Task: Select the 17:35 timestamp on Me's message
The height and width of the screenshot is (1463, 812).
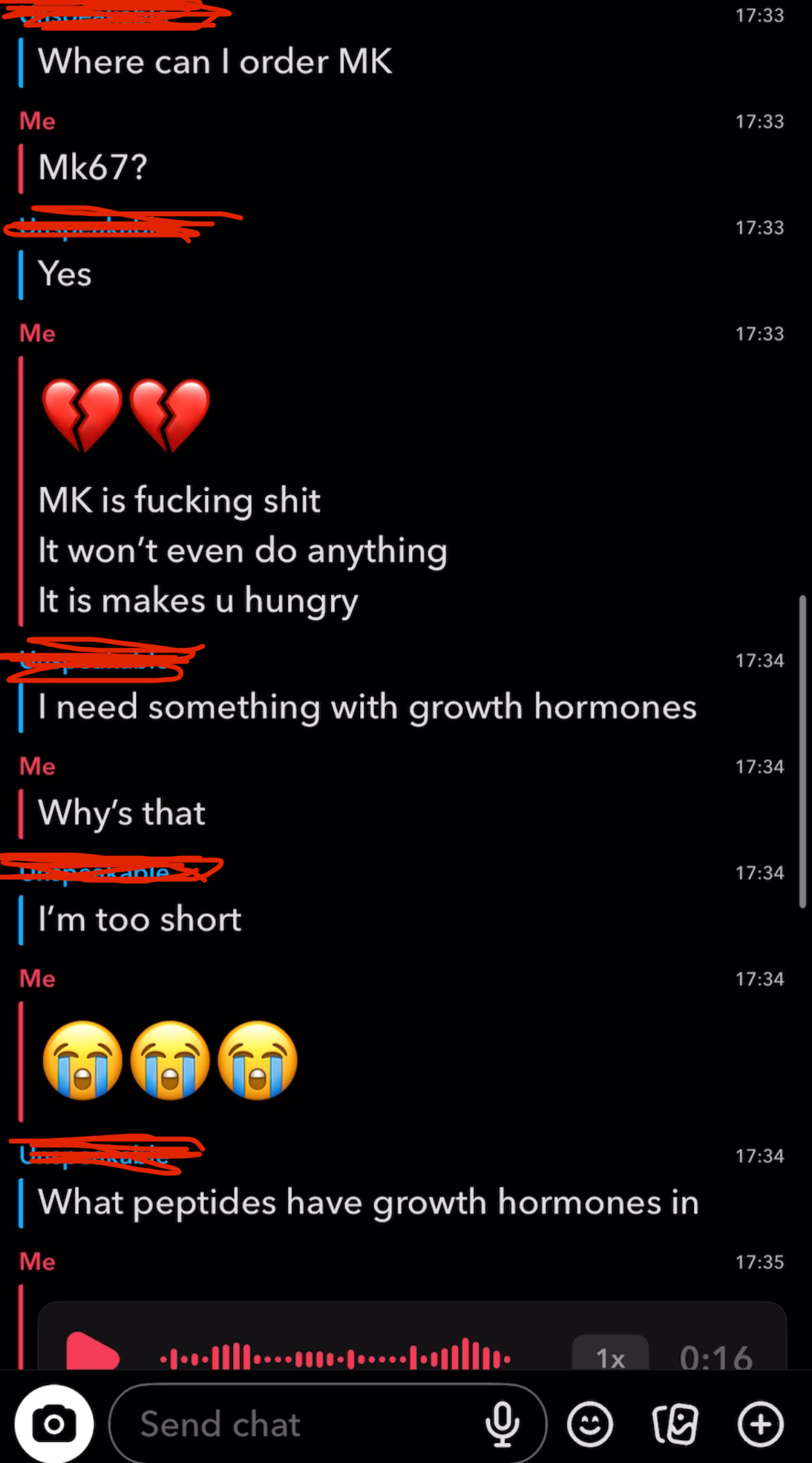Action: tap(760, 1262)
